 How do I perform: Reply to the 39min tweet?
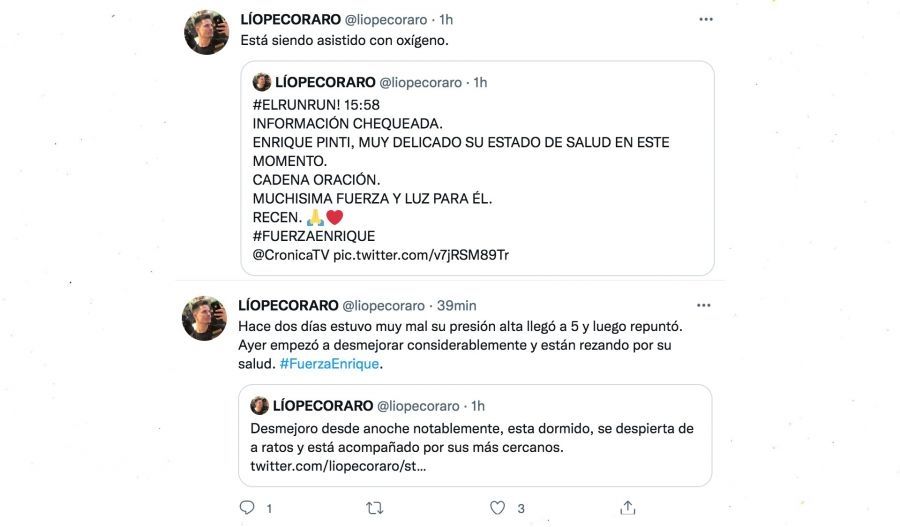pyautogui.click(x=248, y=508)
